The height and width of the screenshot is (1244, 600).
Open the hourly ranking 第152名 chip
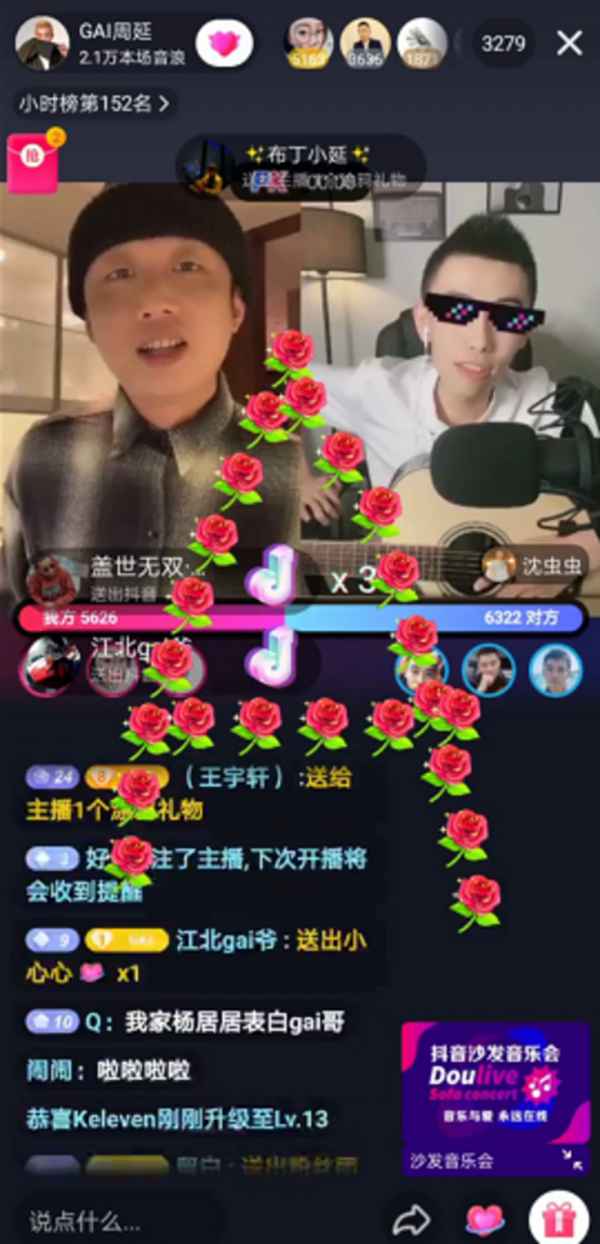click(x=94, y=102)
